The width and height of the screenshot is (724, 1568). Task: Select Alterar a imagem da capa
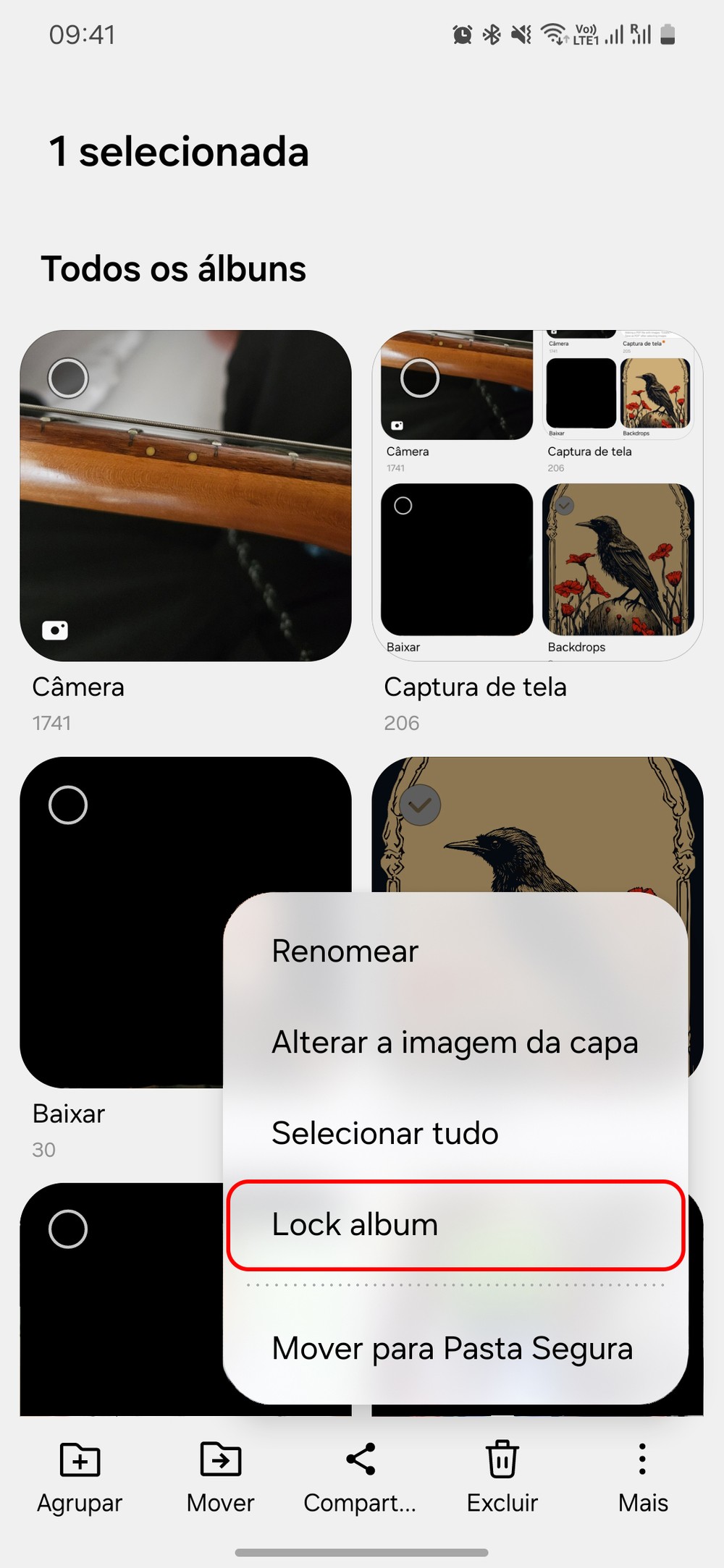(x=455, y=1043)
